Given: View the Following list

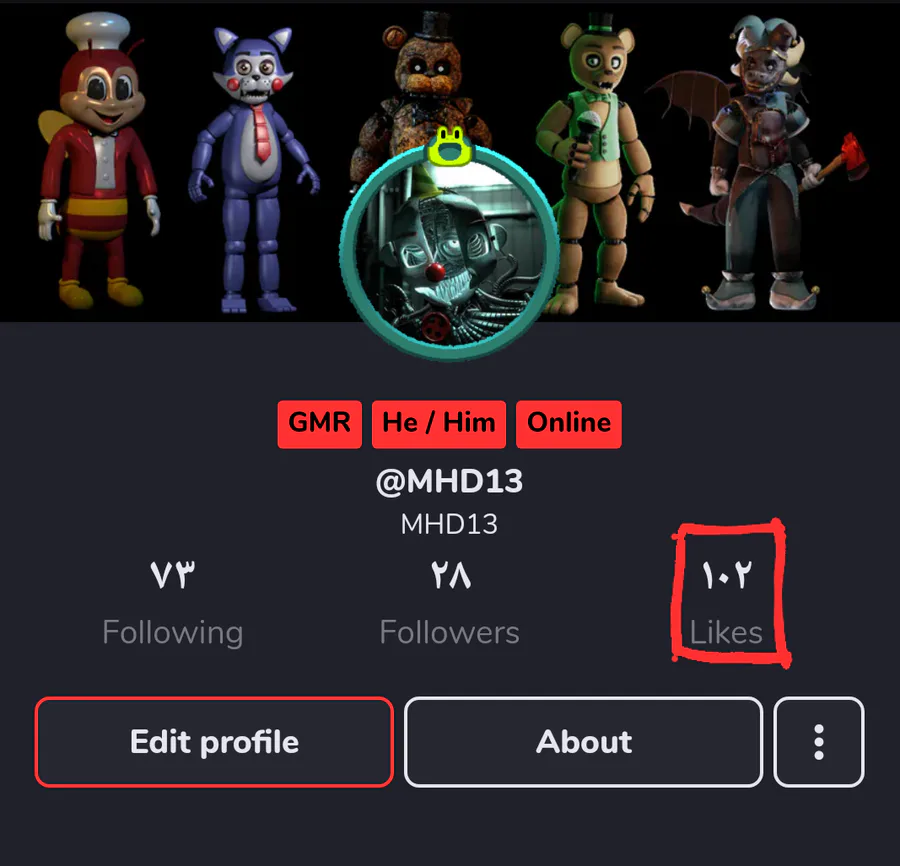Looking at the screenshot, I should (172, 604).
